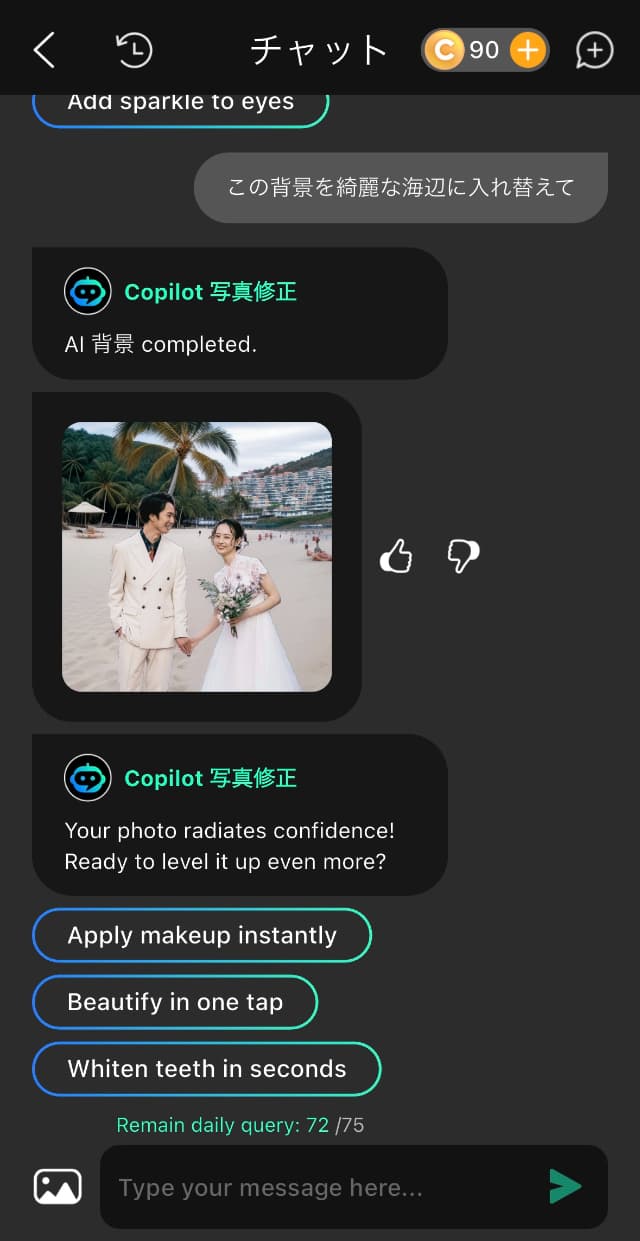The width and height of the screenshot is (640, 1241).
Task: Pick Whiten teeth in seconds suggestion
Action: [207, 1069]
